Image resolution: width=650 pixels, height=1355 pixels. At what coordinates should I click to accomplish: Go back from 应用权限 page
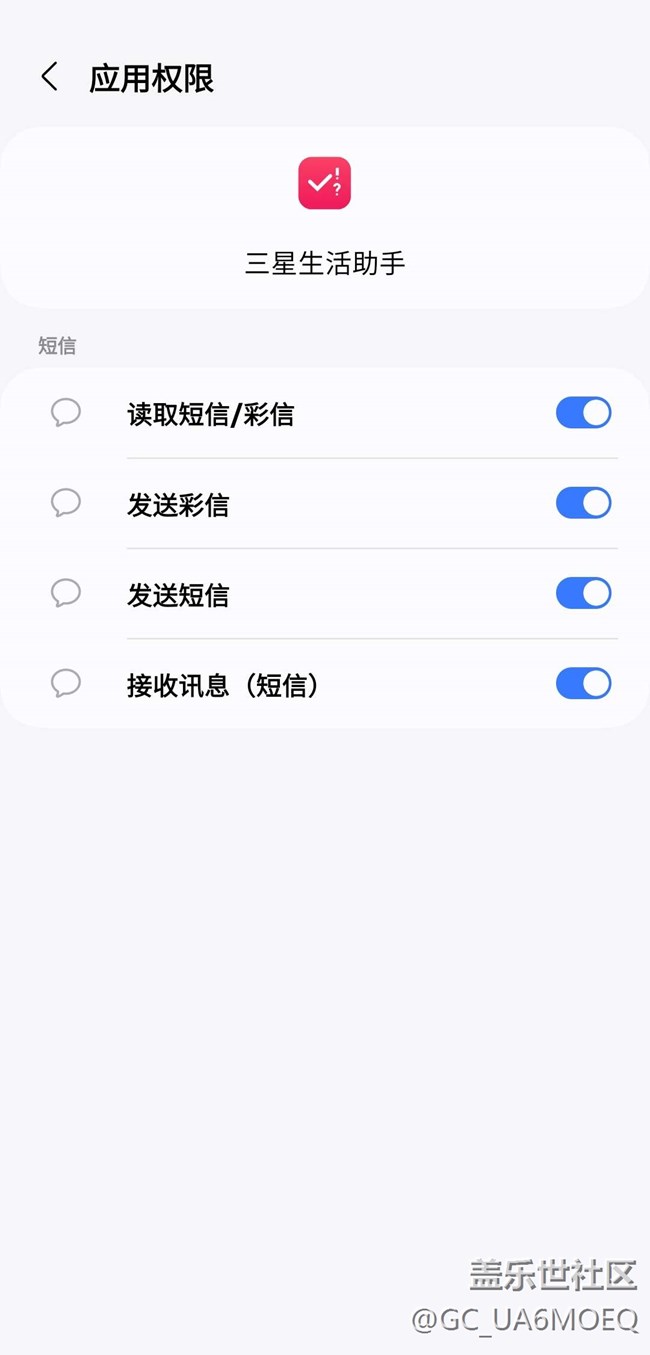click(x=49, y=77)
